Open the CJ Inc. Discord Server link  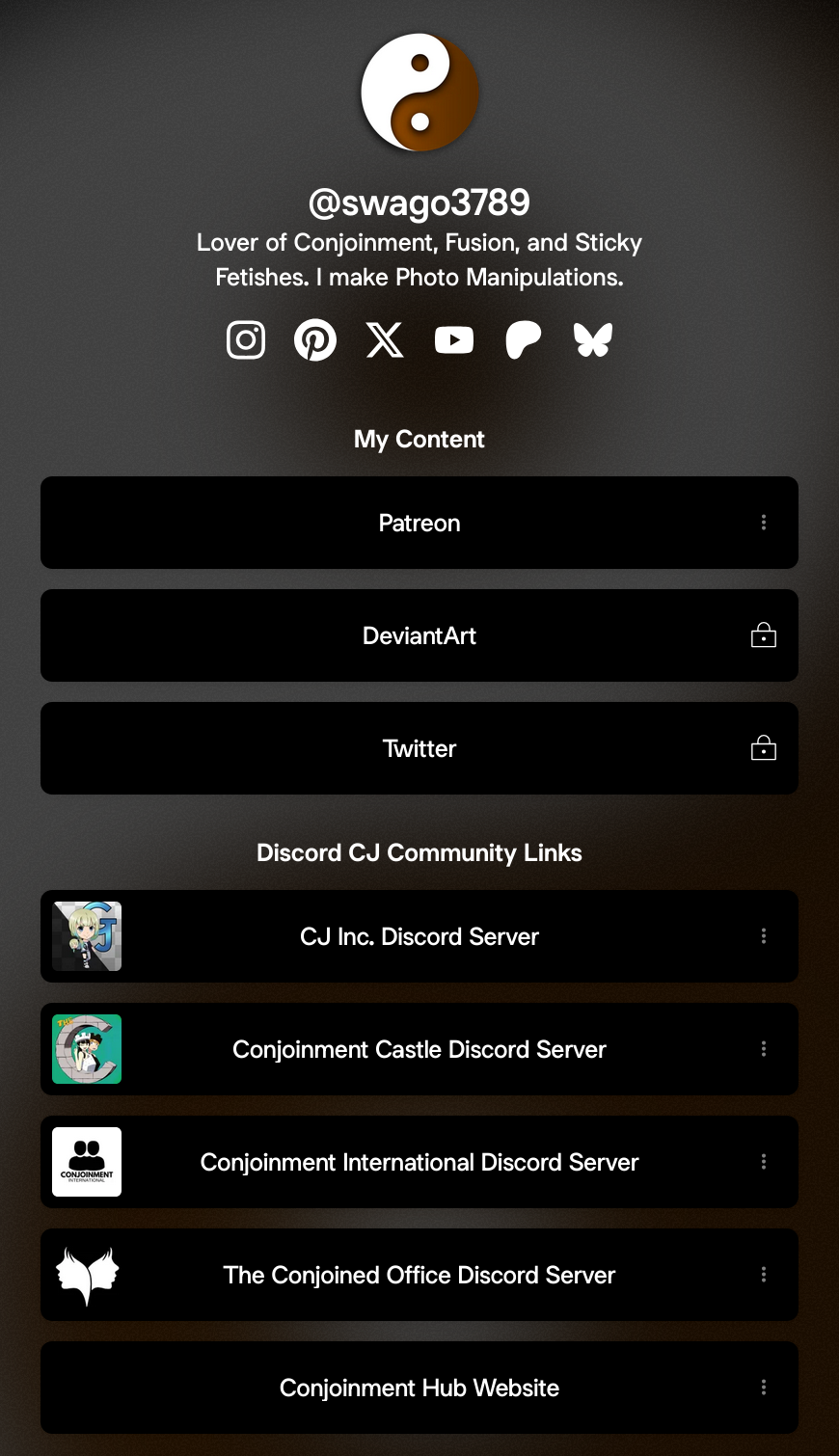tap(419, 936)
